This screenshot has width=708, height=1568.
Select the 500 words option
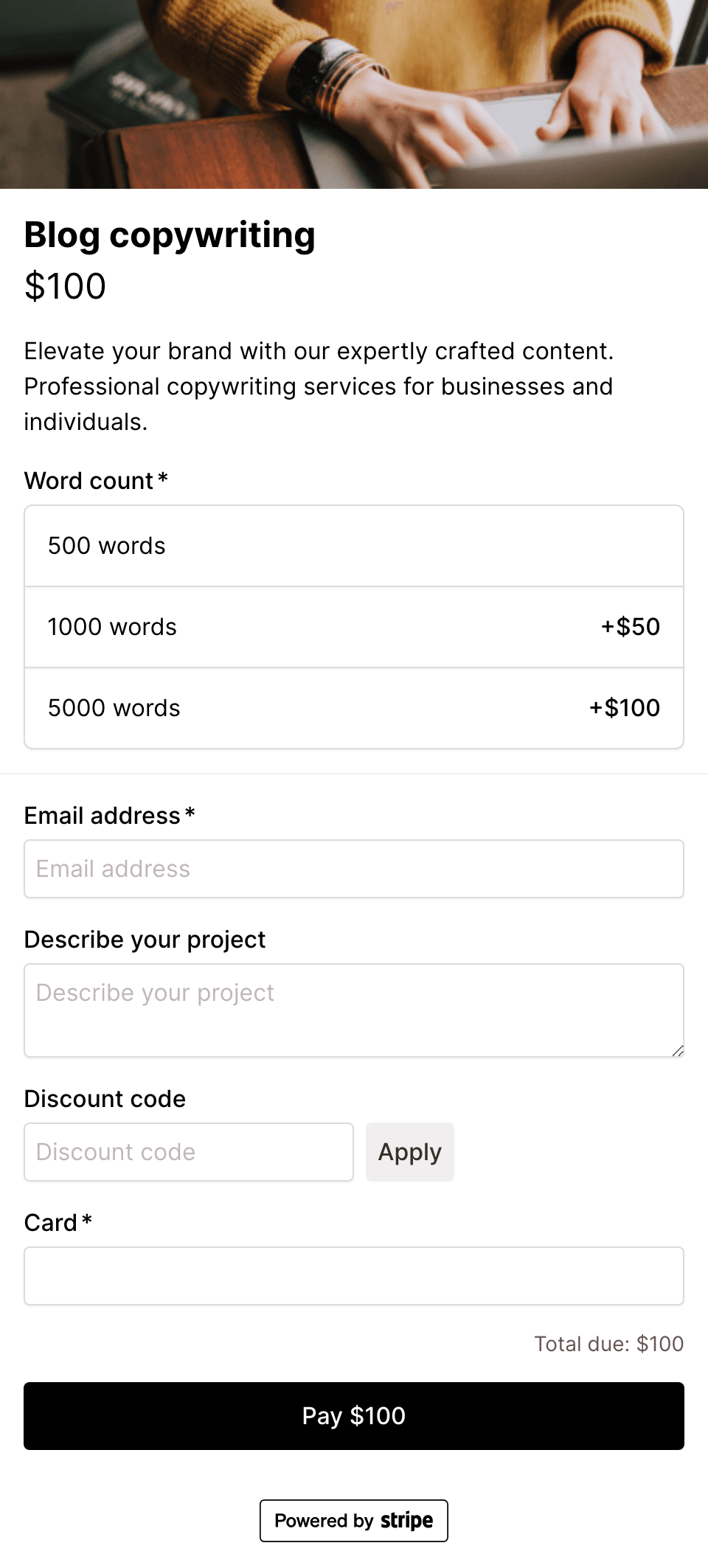(x=354, y=546)
